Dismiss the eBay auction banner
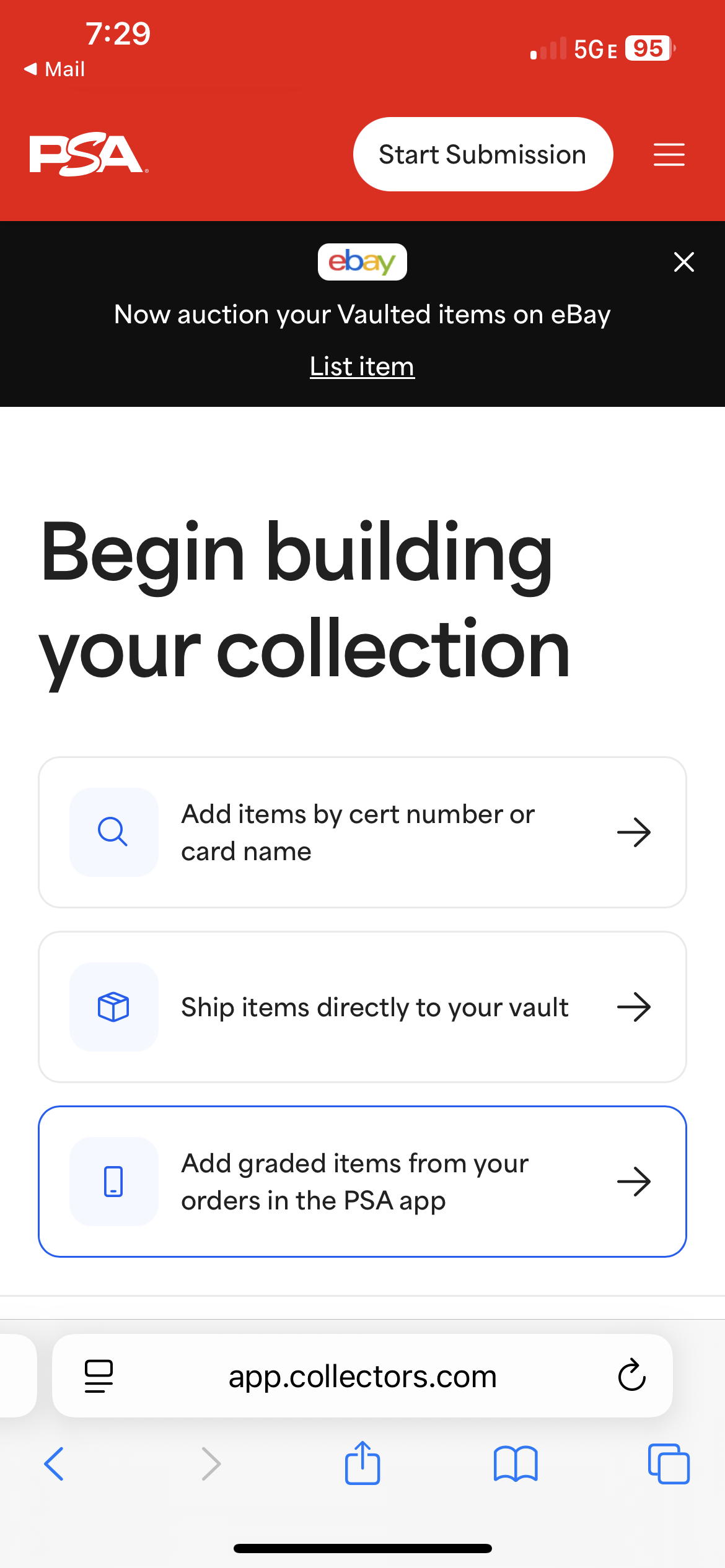This screenshot has width=725, height=1568. click(x=683, y=262)
